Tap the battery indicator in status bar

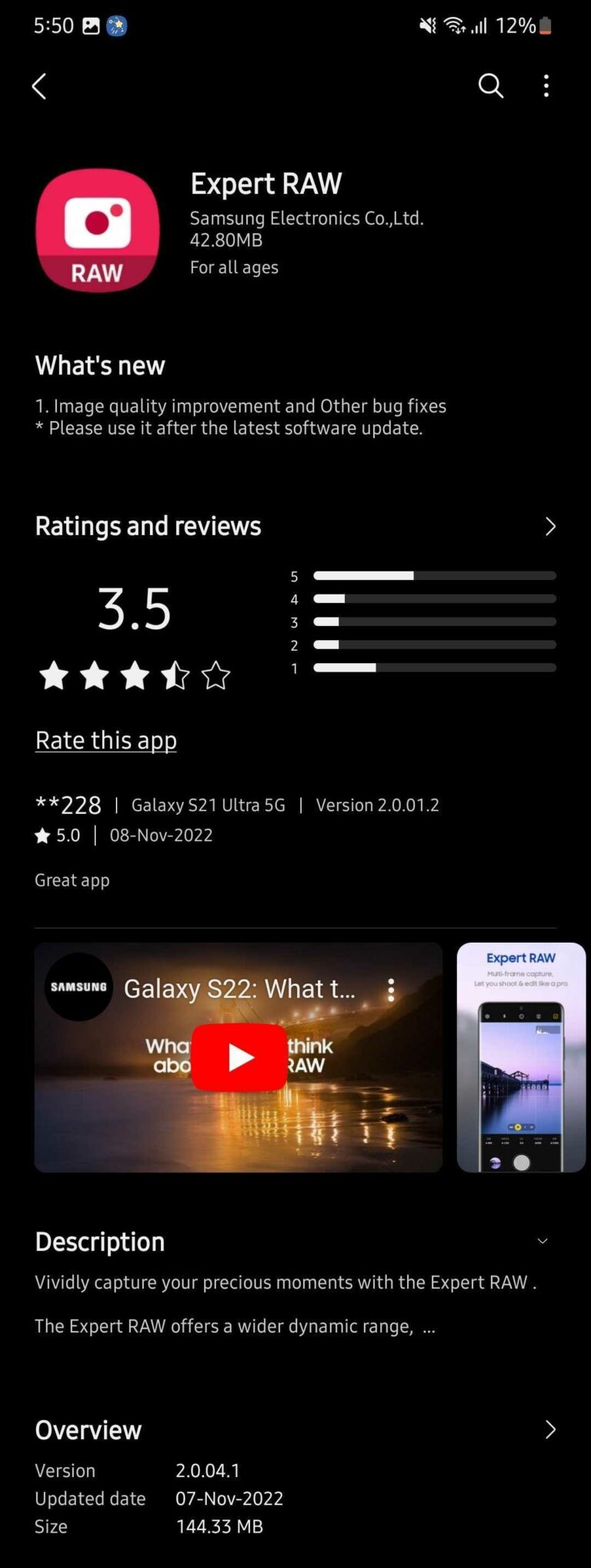pos(546,25)
